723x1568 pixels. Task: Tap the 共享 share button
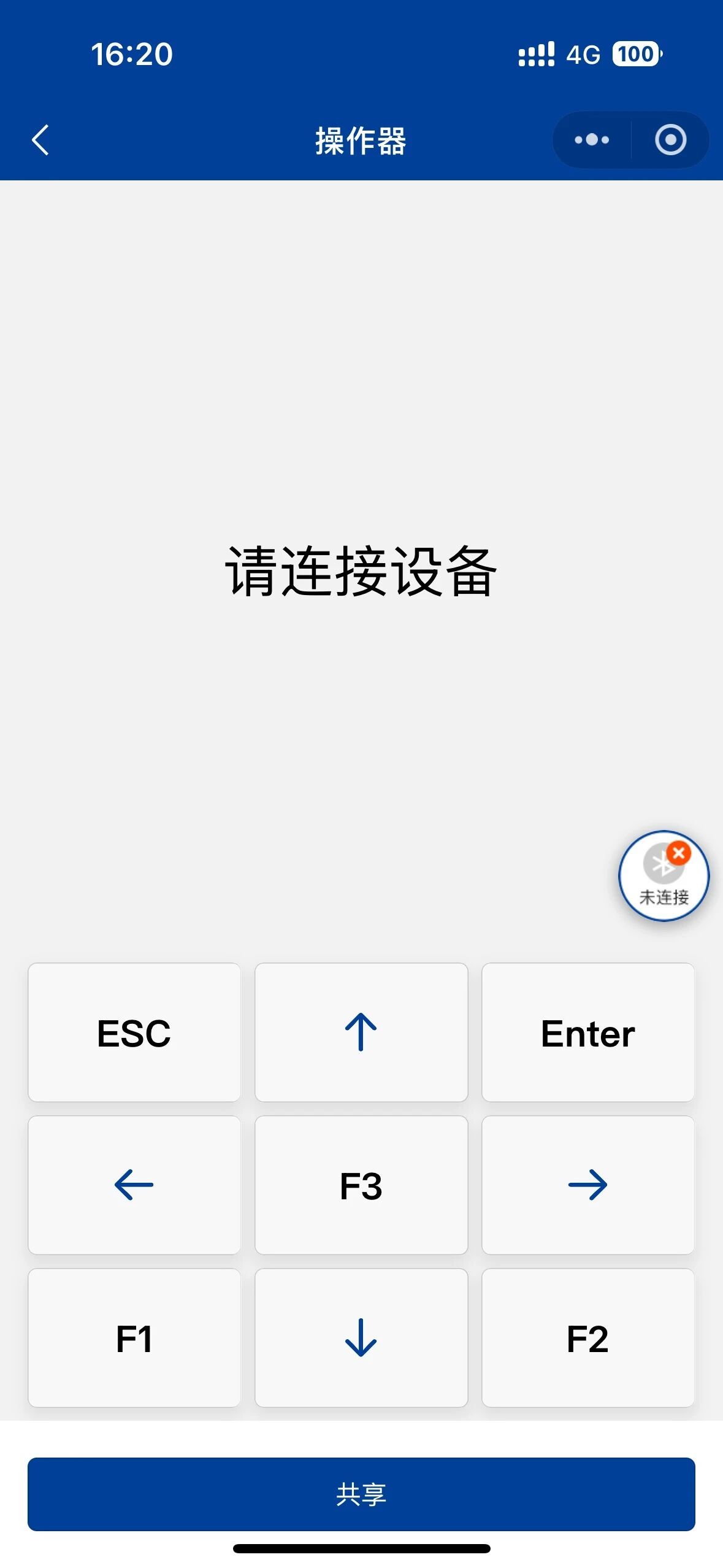click(361, 1494)
